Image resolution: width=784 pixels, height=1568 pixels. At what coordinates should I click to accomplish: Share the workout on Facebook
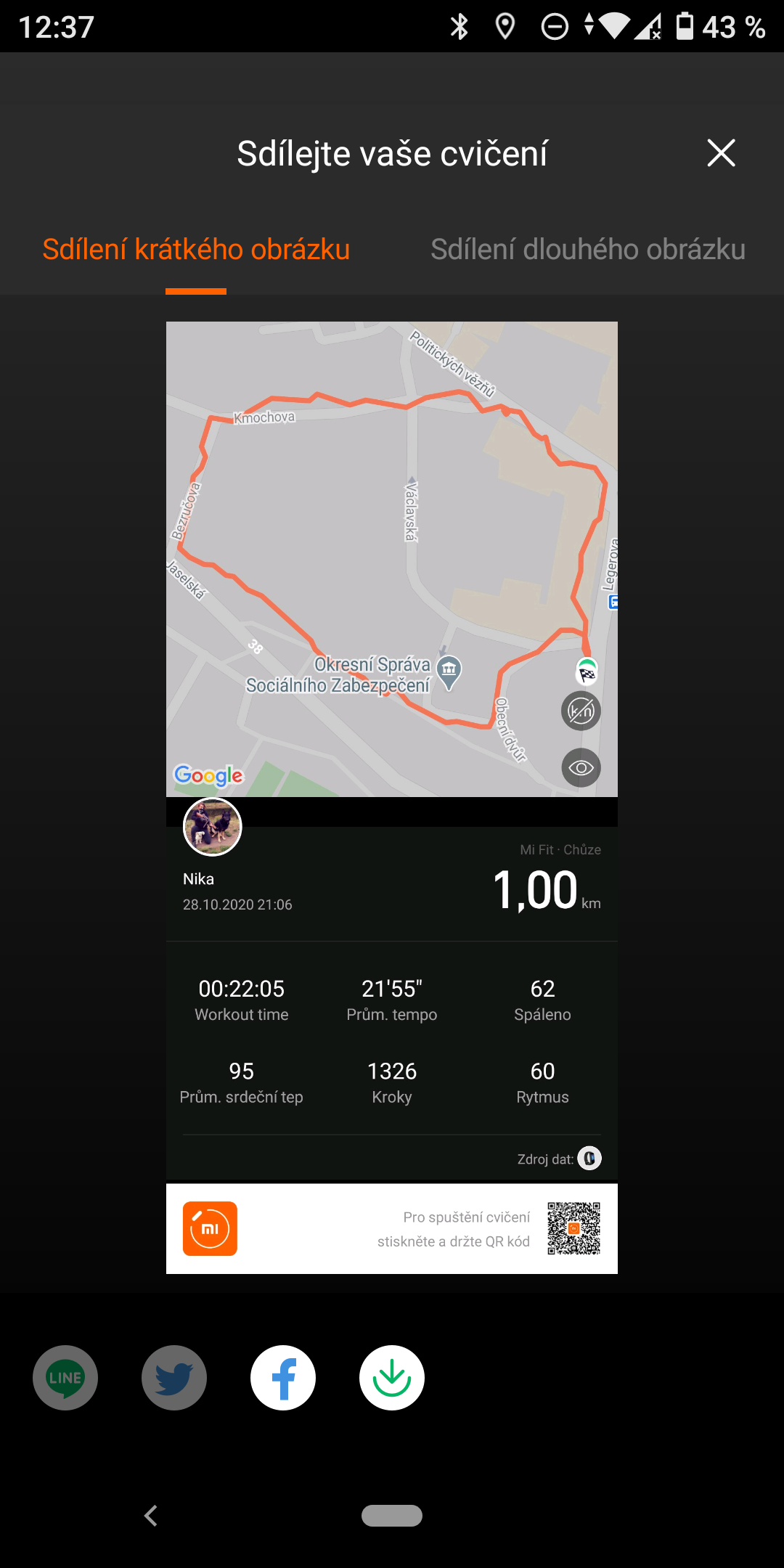click(283, 1378)
